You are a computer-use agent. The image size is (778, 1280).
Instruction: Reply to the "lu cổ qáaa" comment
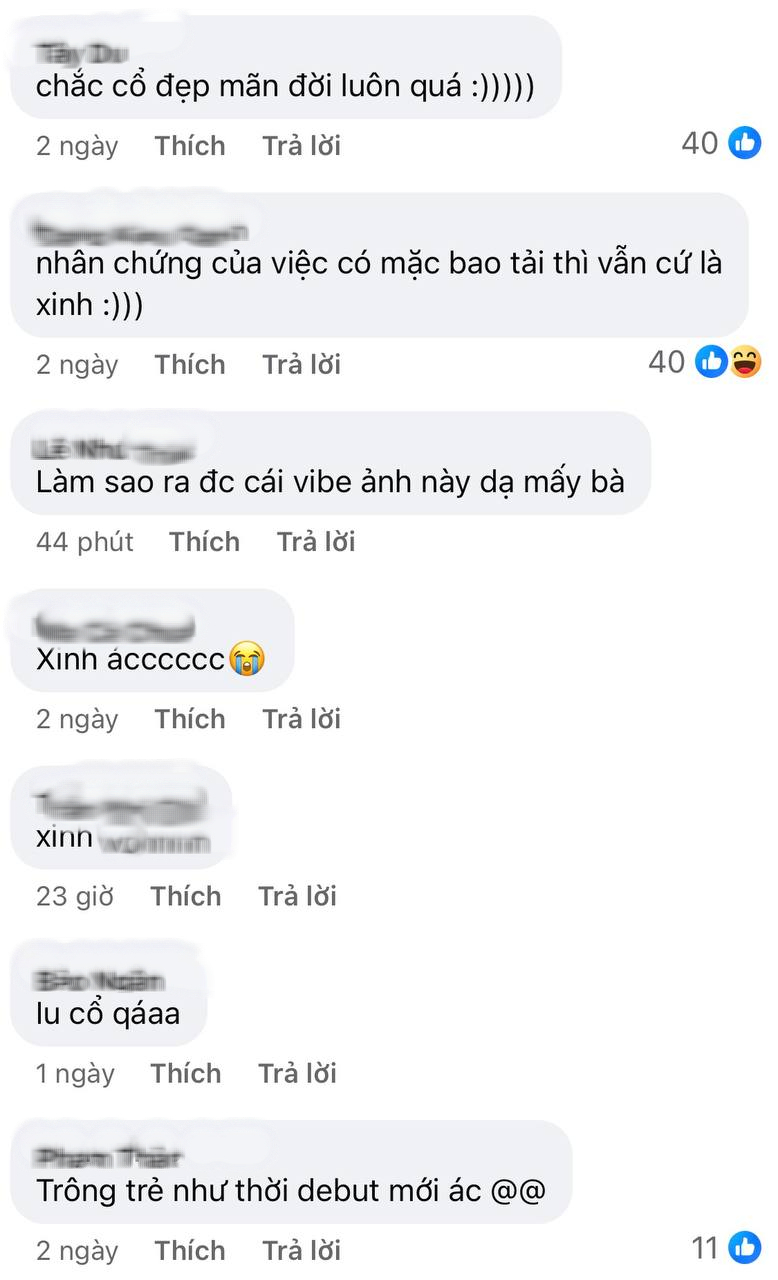(297, 1073)
